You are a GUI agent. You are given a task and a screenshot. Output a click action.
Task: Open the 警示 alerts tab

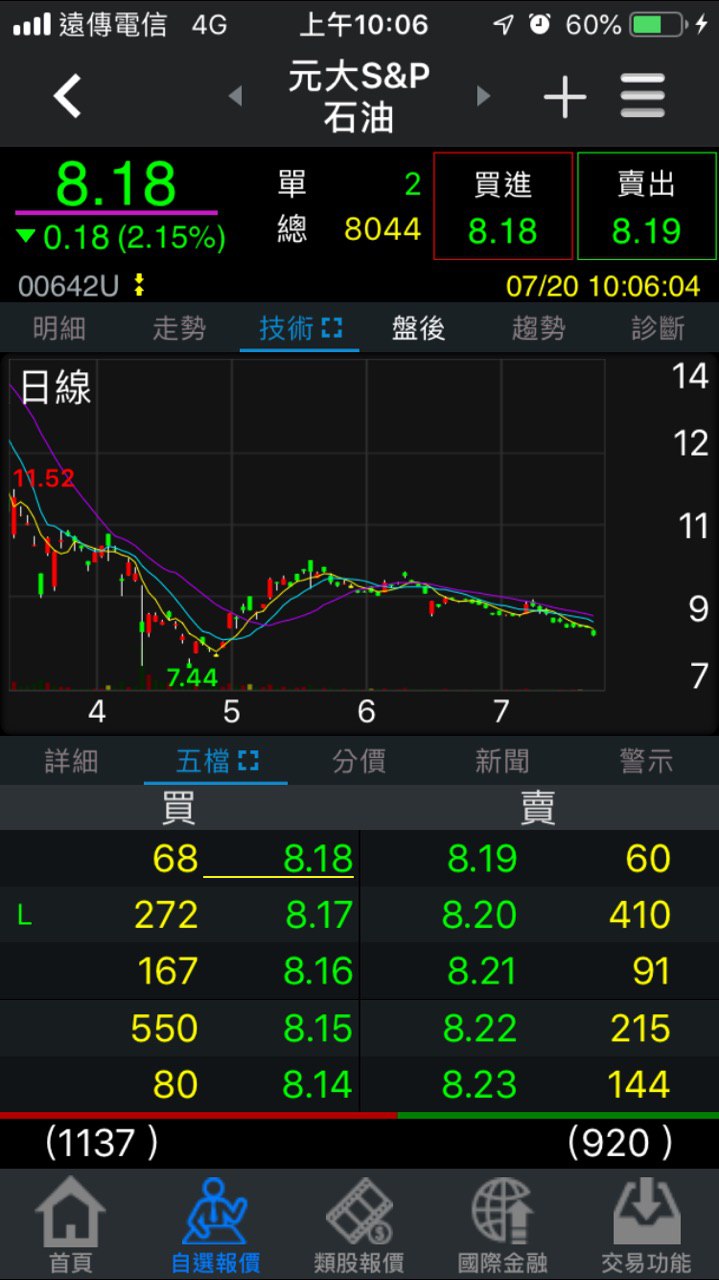[646, 762]
